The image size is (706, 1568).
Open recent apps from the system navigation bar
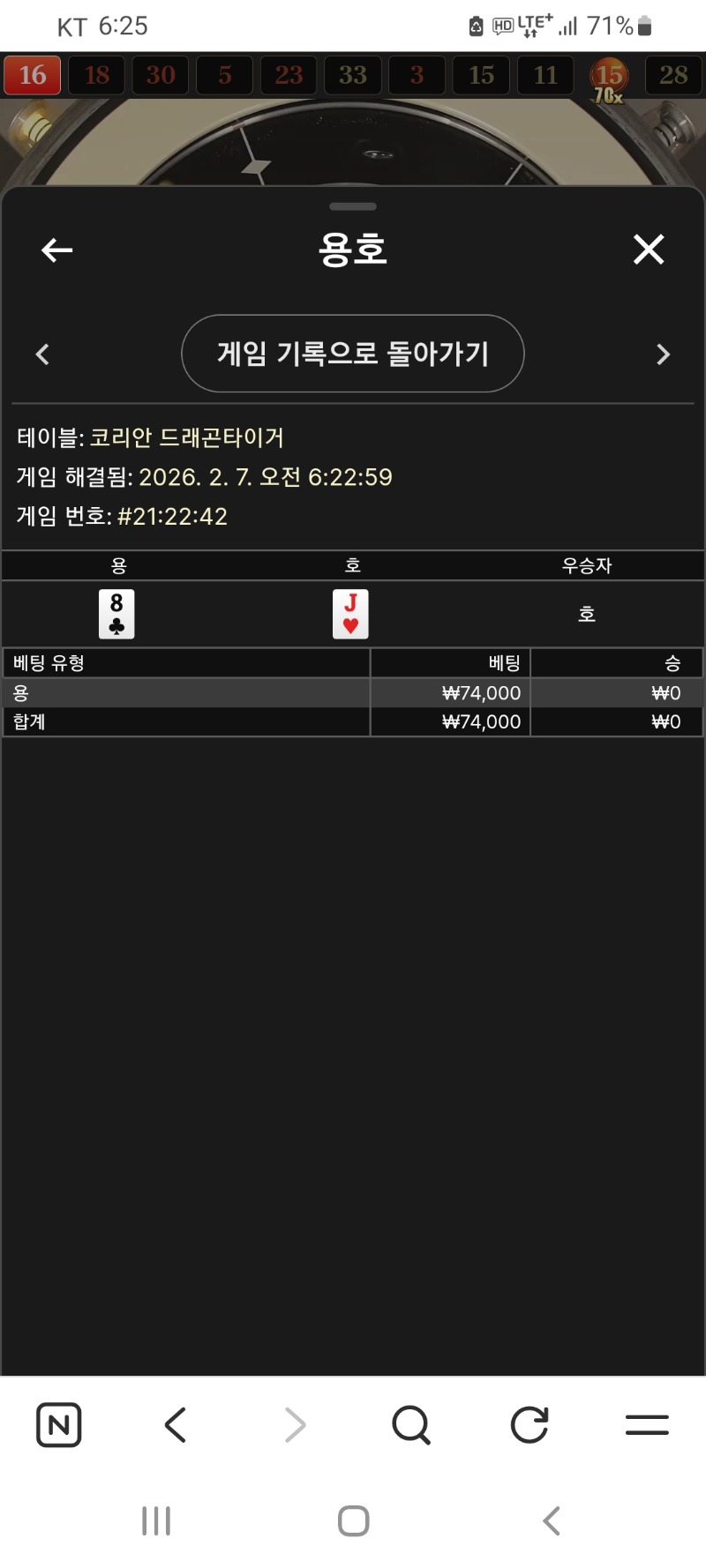pyautogui.click(x=156, y=1520)
